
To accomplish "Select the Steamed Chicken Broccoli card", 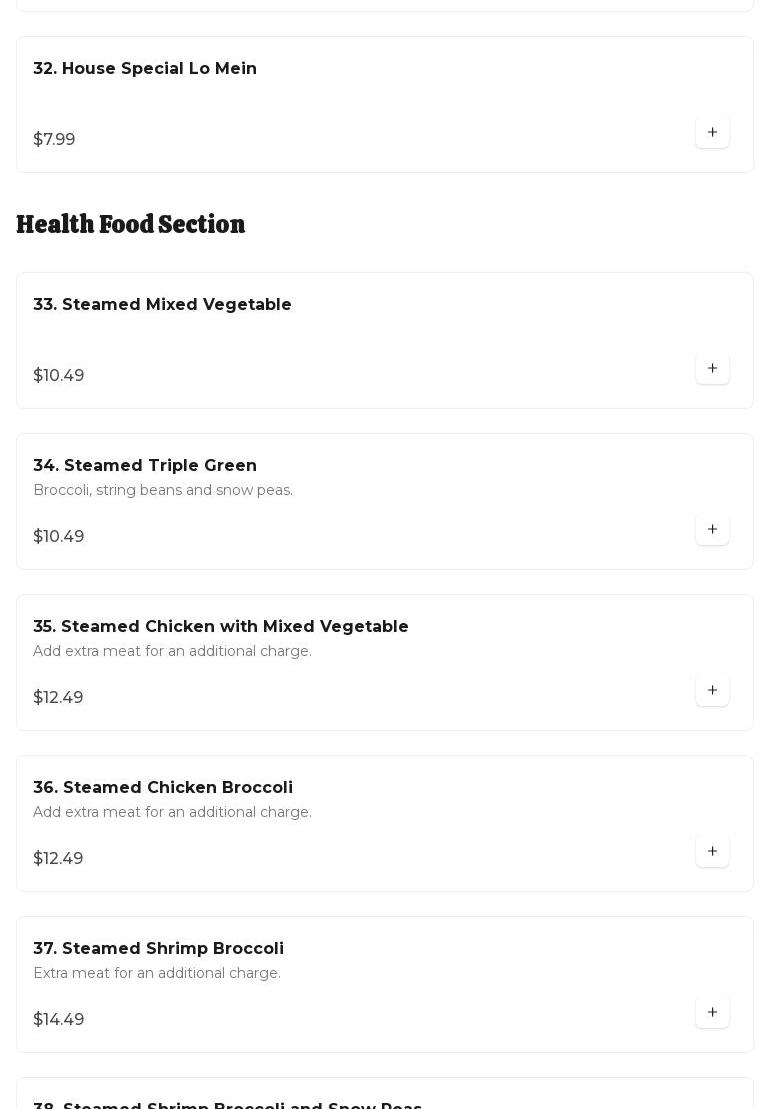I will click(x=163, y=788).
